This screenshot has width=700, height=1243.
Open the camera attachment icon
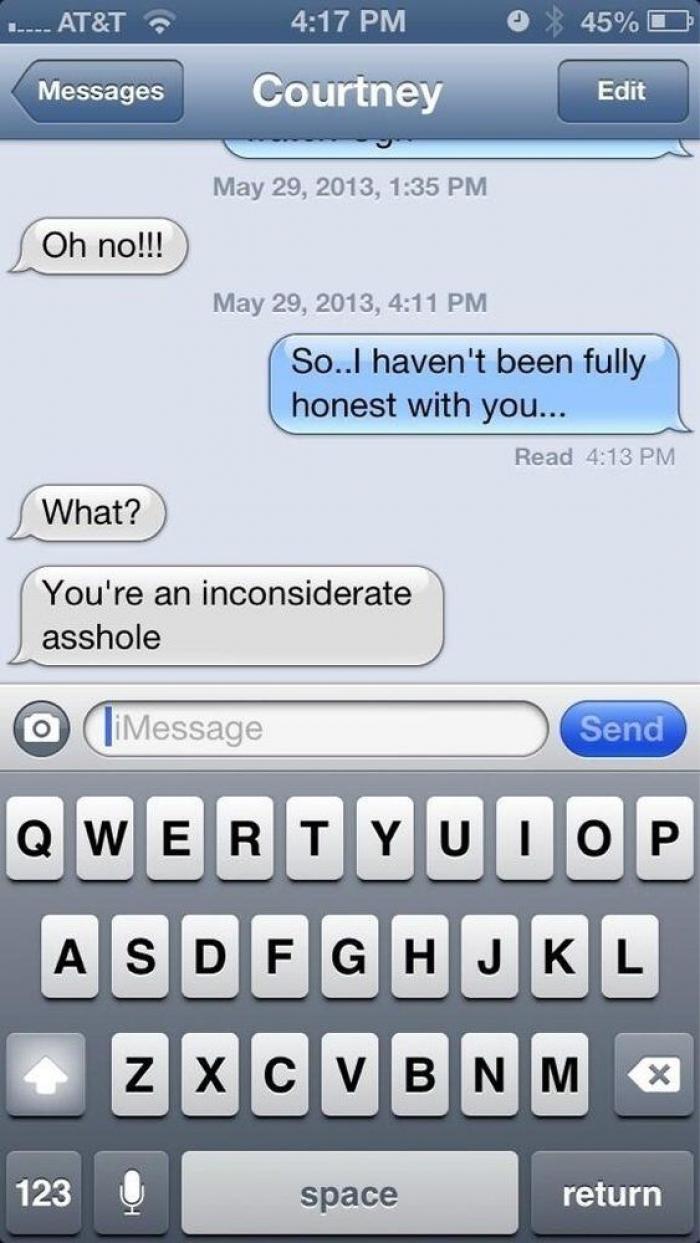click(x=39, y=728)
